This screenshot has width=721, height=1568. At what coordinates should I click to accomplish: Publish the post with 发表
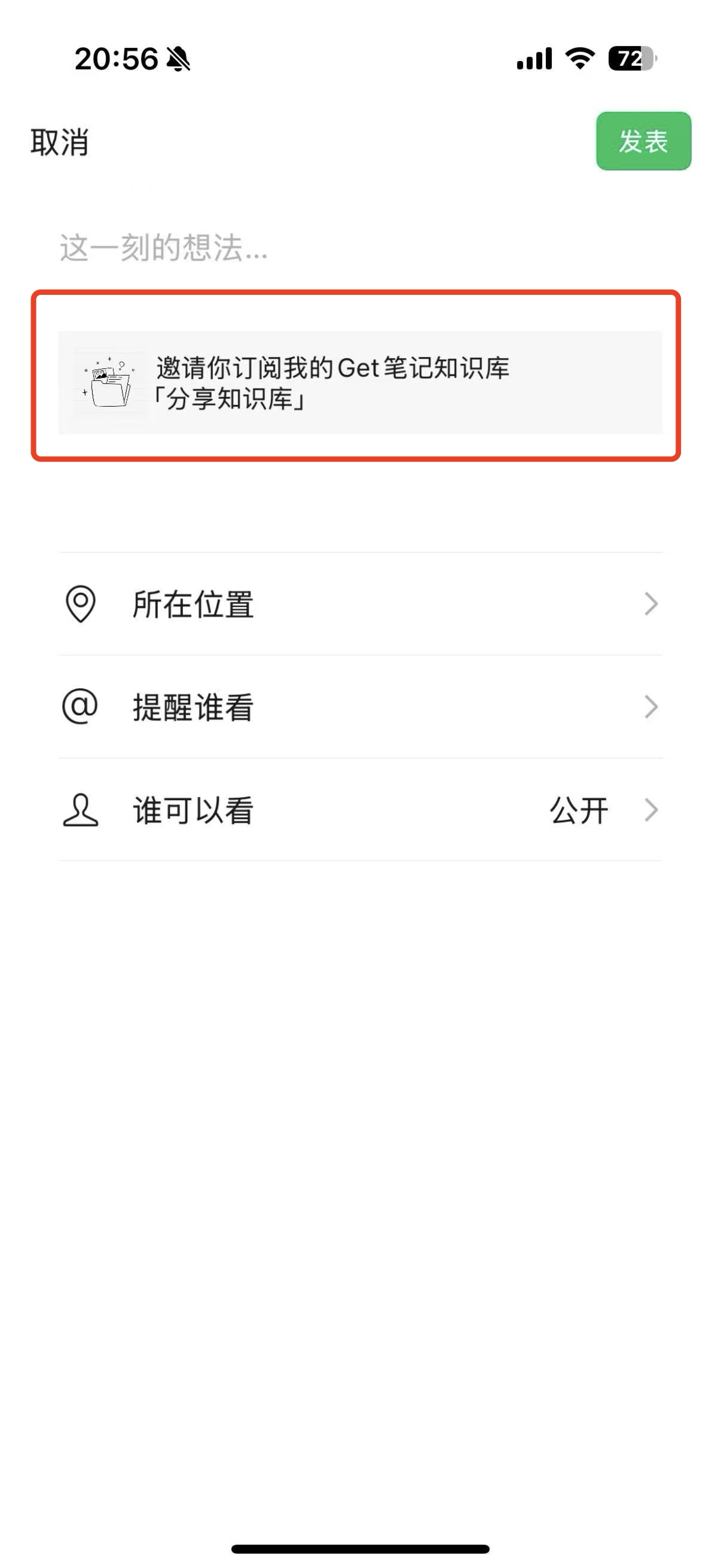643,141
